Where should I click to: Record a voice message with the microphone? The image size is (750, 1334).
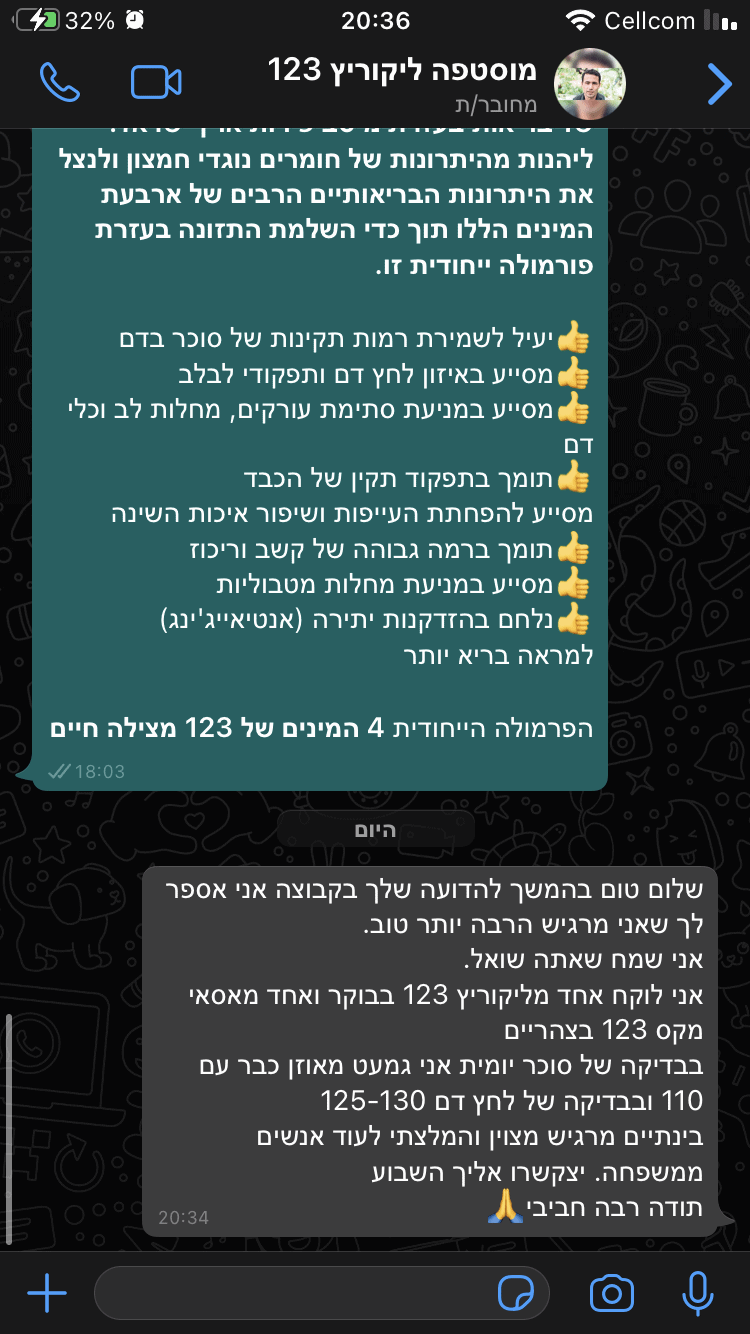click(697, 1294)
